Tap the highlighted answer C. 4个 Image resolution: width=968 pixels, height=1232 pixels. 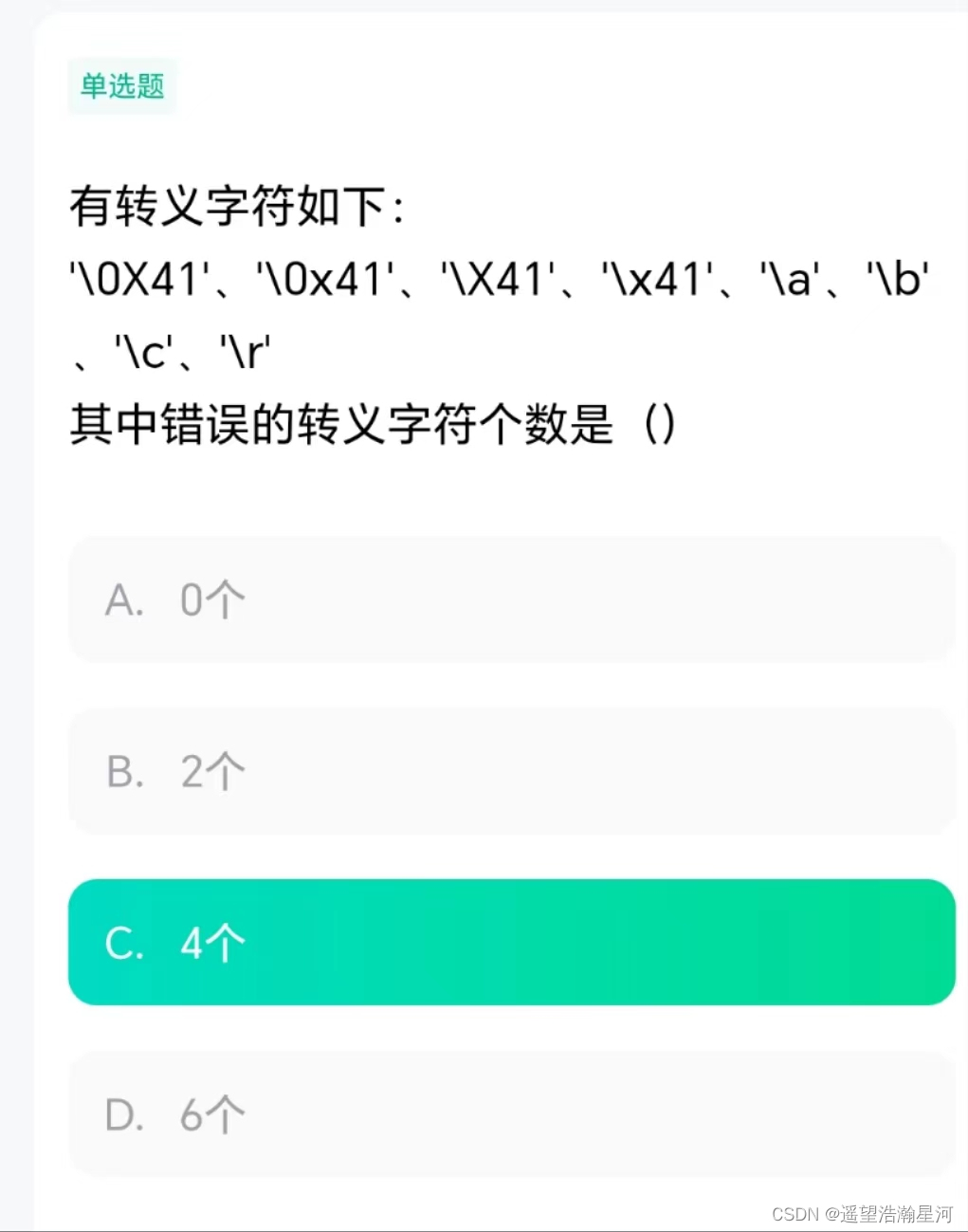(x=512, y=942)
